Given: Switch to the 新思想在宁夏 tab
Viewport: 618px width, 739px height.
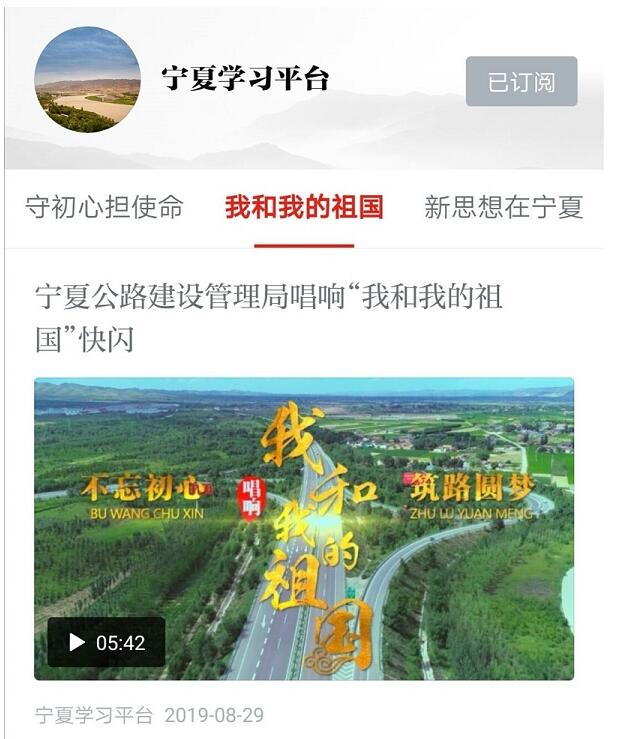Looking at the screenshot, I should coord(502,208).
